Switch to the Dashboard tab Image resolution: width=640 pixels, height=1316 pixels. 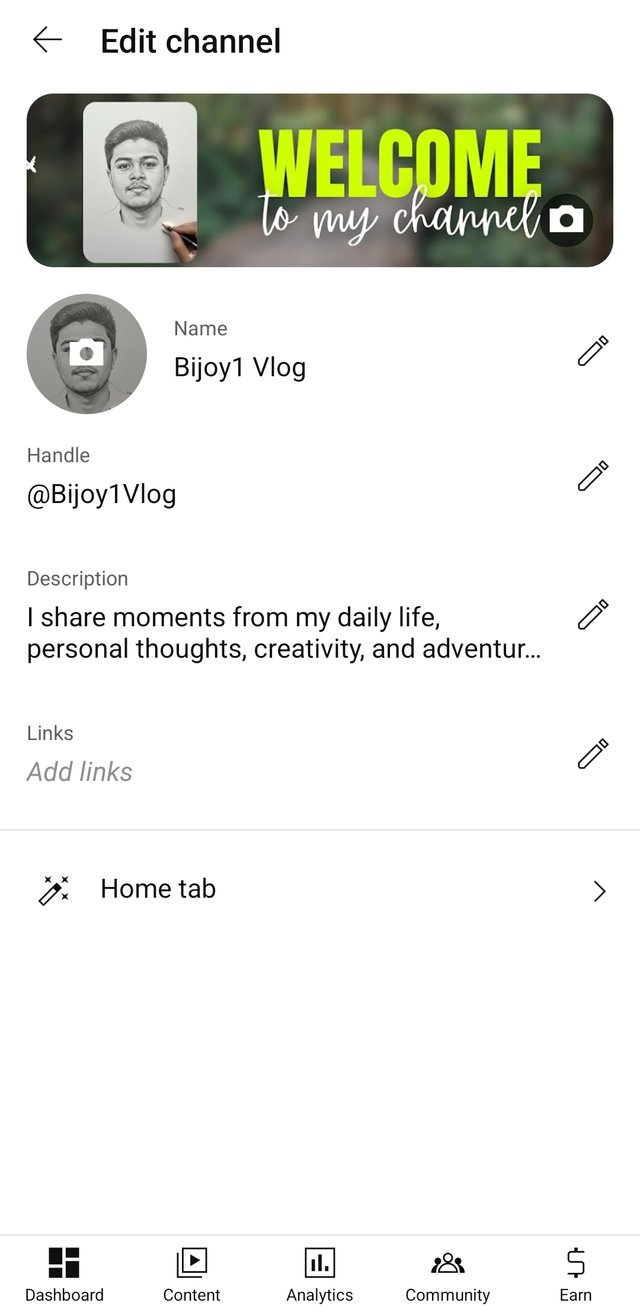(64, 1274)
